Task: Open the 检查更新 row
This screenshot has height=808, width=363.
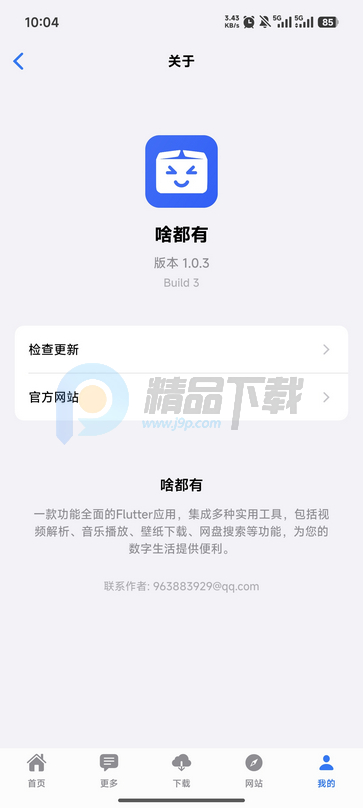Action: [x=182, y=349]
